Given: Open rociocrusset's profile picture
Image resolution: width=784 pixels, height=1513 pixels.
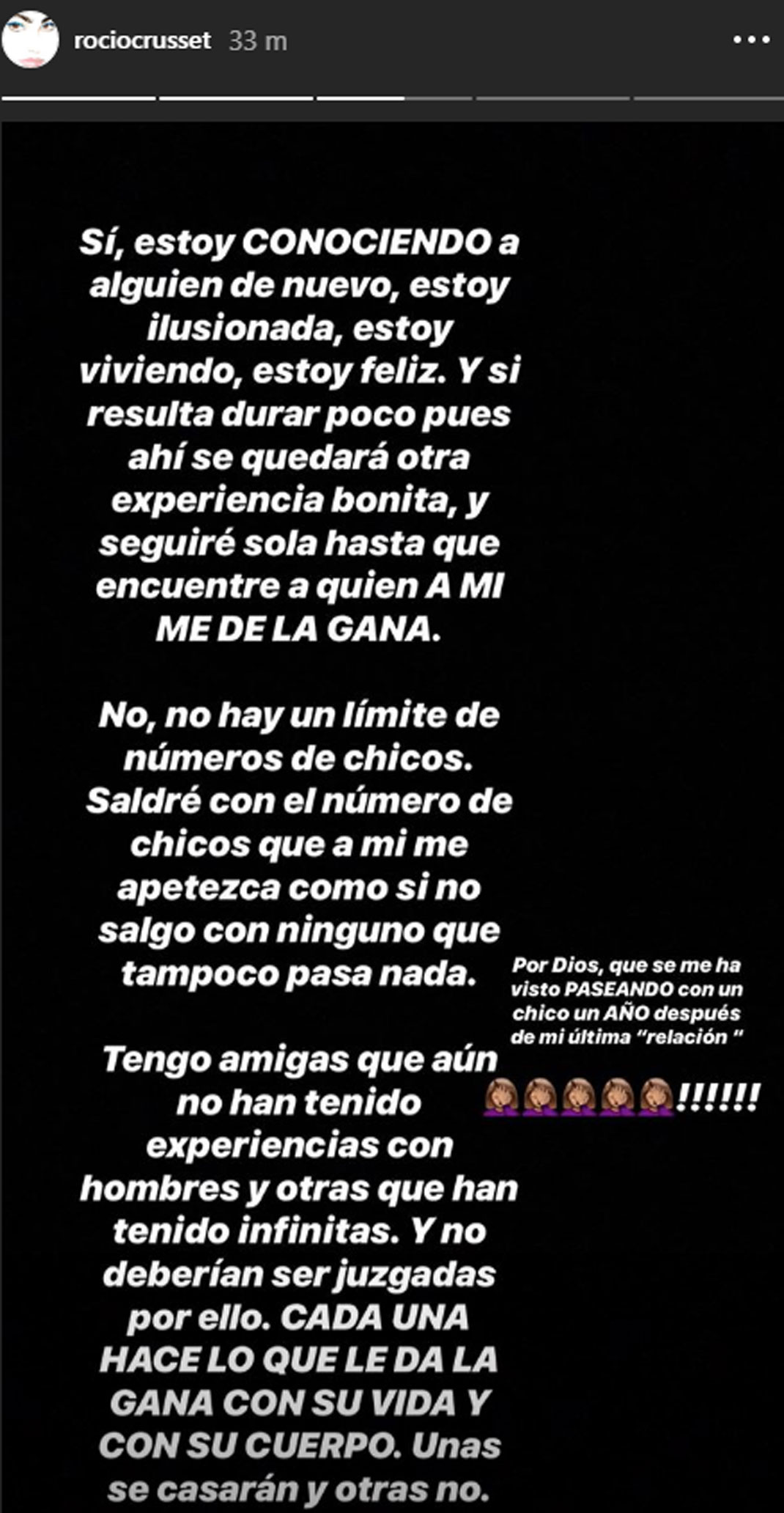Looking at the screenshot, I should [31, 40].
